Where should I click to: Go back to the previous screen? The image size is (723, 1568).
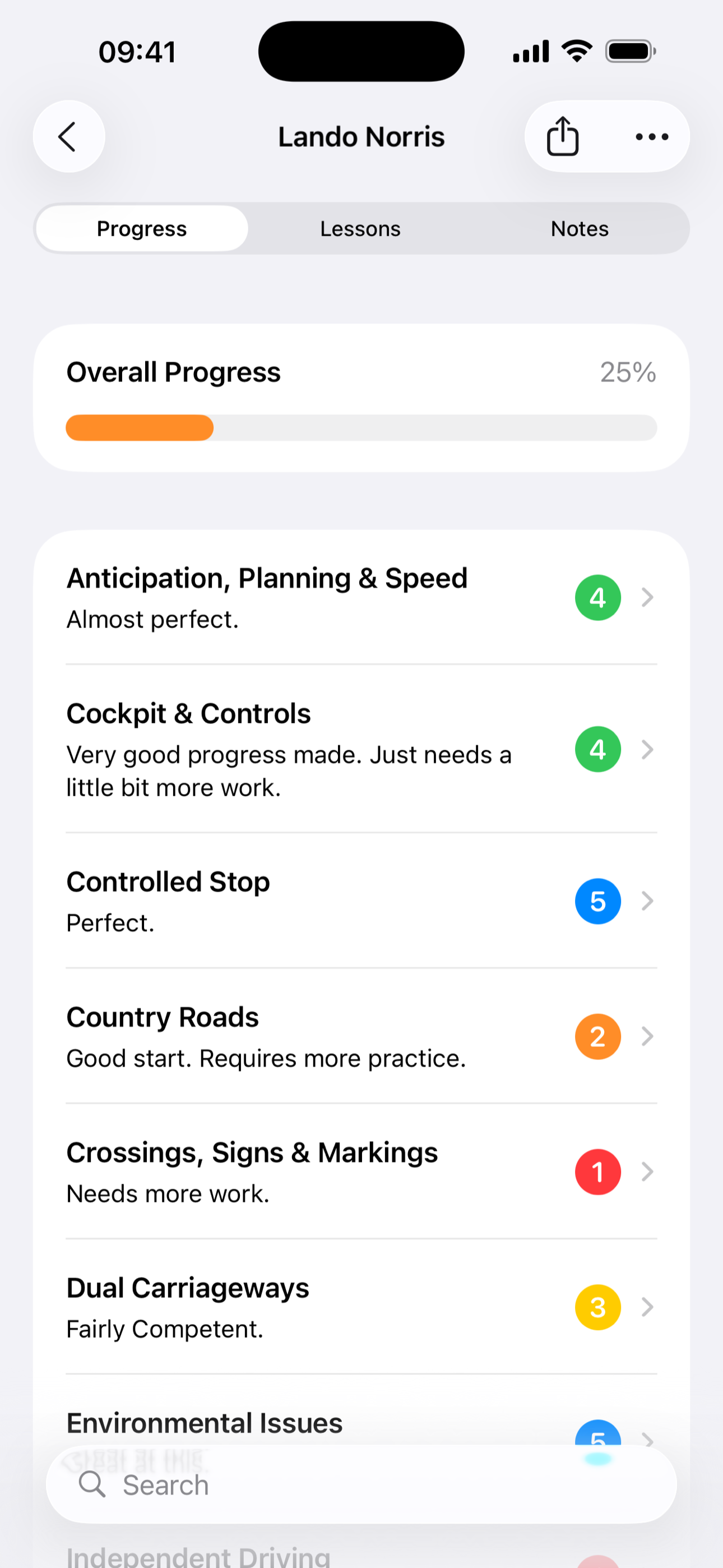(x=69, y=136)
